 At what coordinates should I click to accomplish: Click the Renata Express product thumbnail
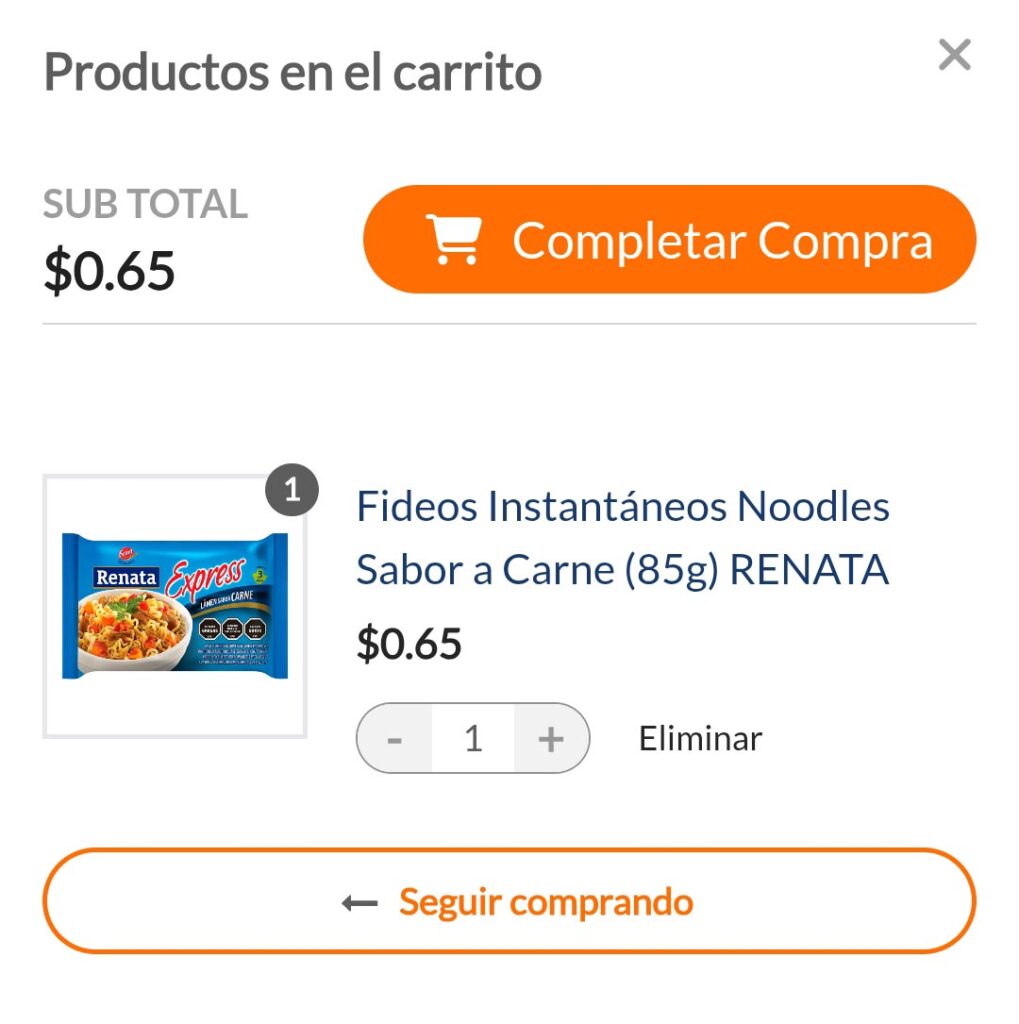pos(177,604)
